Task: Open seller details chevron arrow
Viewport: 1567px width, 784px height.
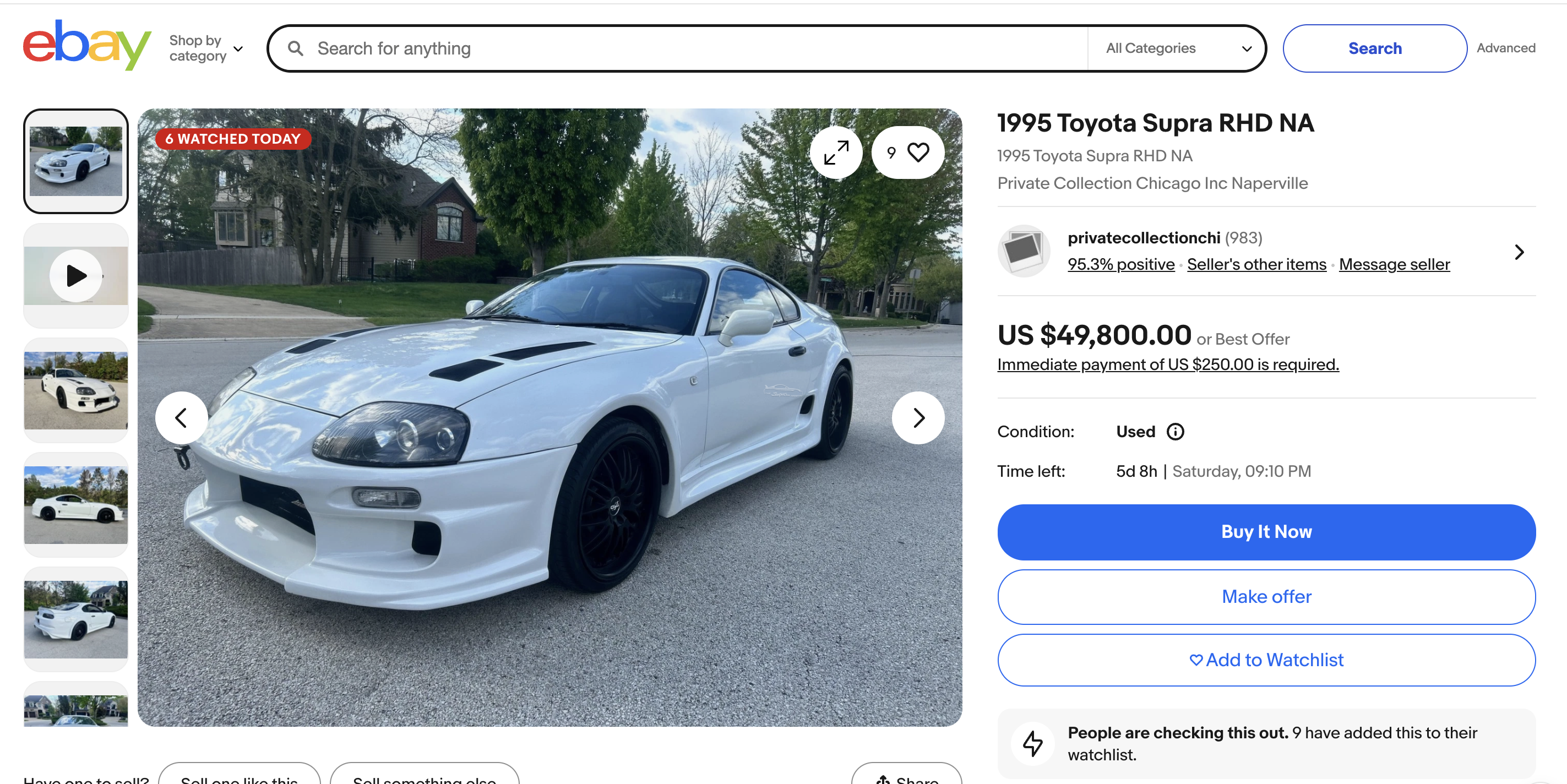Action: 1519,252
